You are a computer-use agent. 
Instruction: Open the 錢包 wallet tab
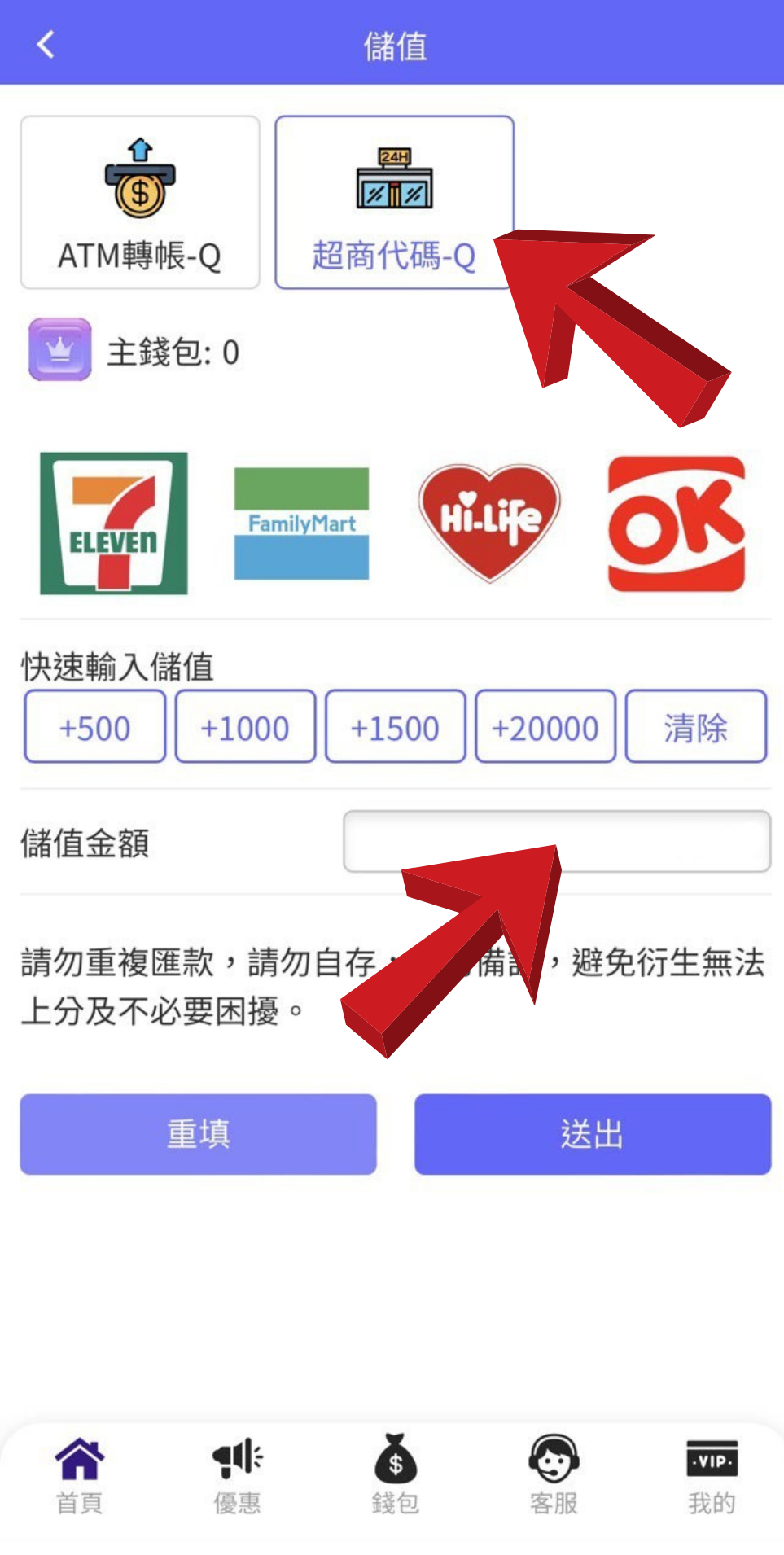395,1474
